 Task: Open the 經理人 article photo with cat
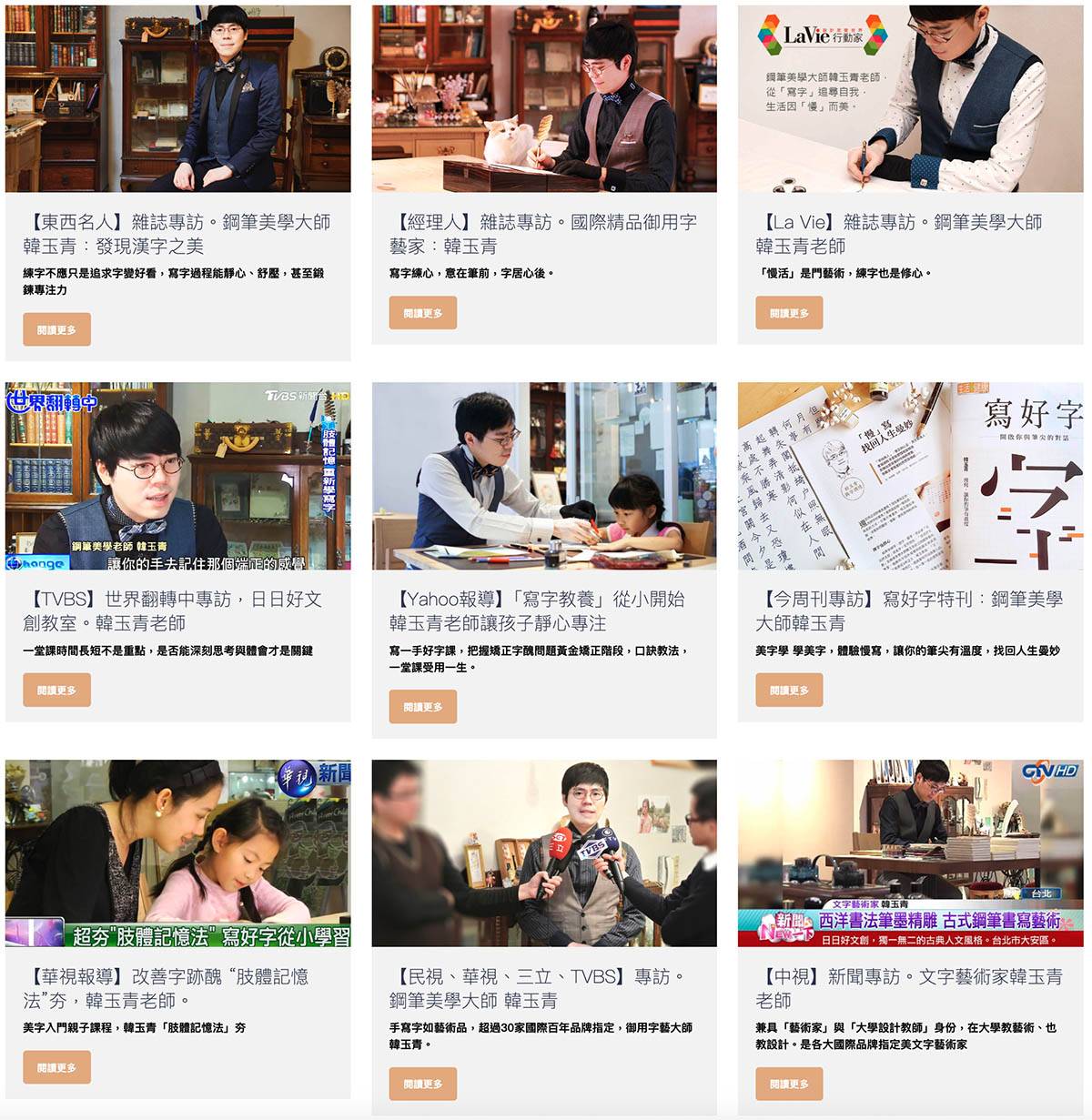544,98
